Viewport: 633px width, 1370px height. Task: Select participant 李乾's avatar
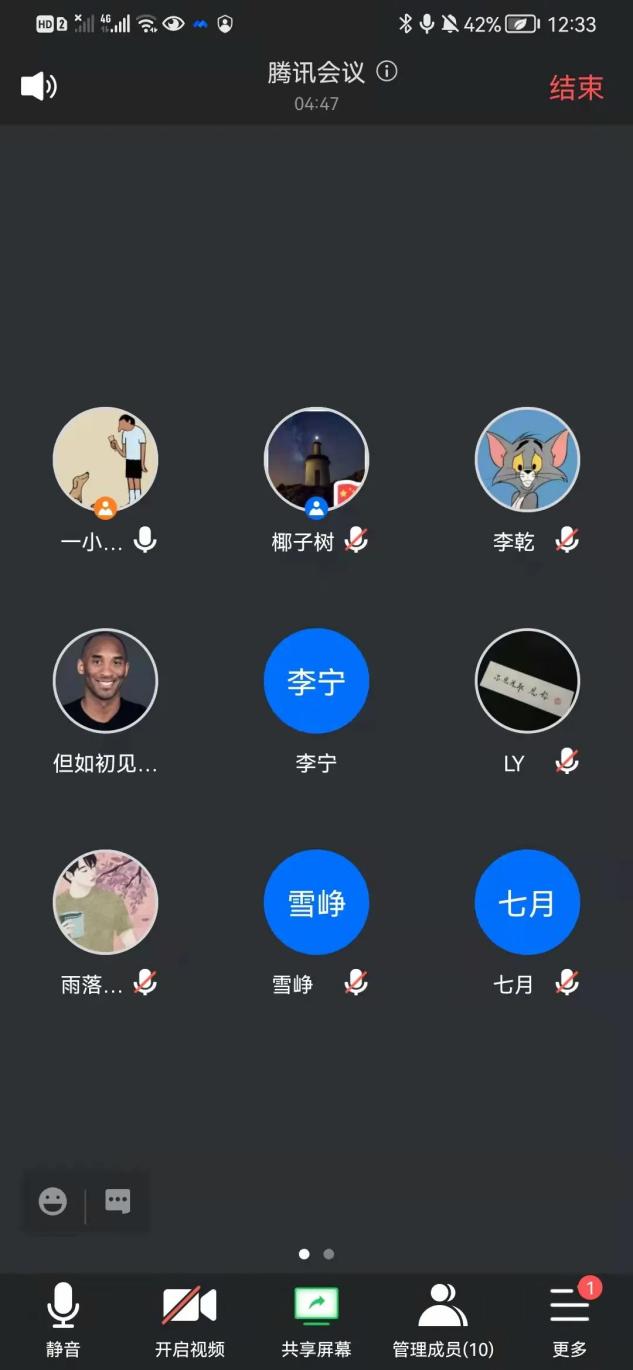tap(527, 460)
